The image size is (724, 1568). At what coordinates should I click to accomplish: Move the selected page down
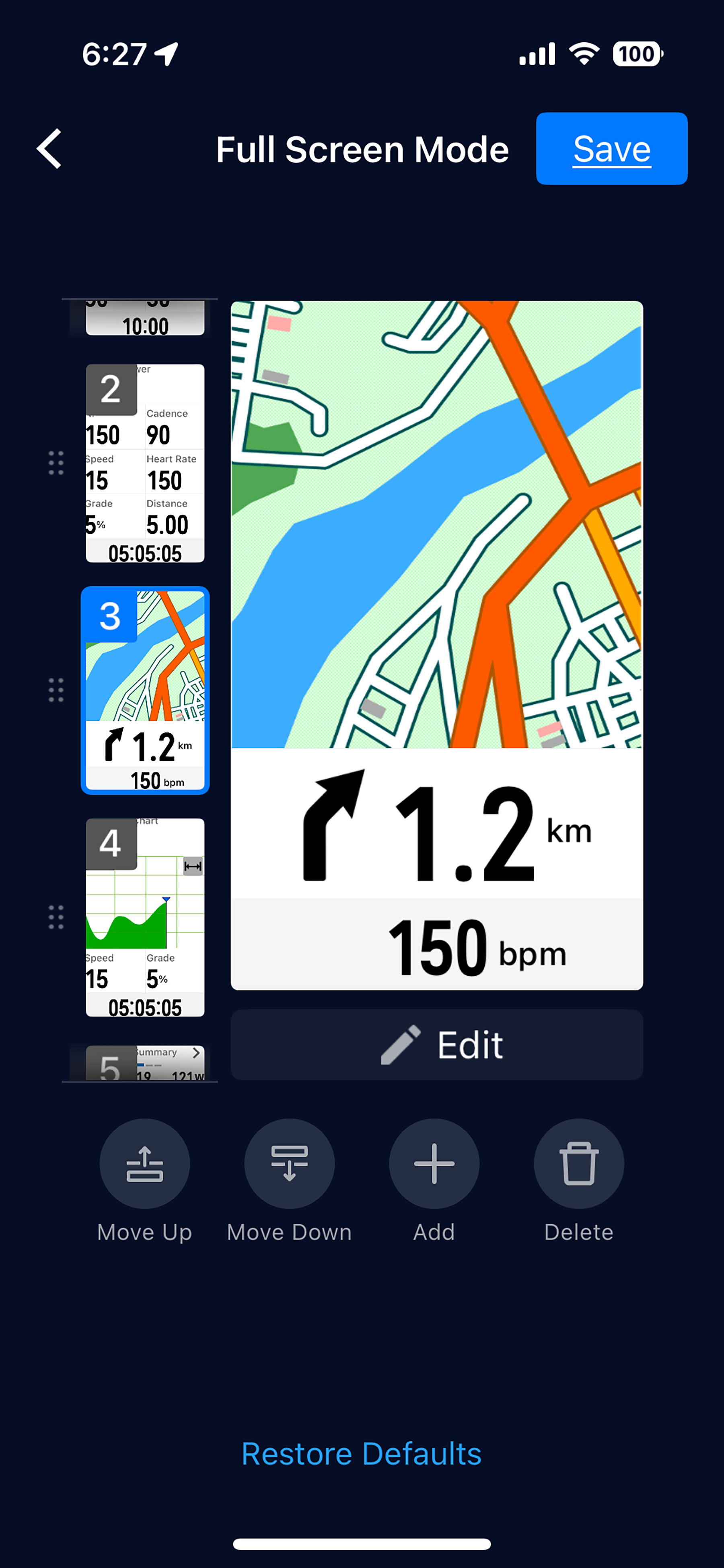point(289,1164)
